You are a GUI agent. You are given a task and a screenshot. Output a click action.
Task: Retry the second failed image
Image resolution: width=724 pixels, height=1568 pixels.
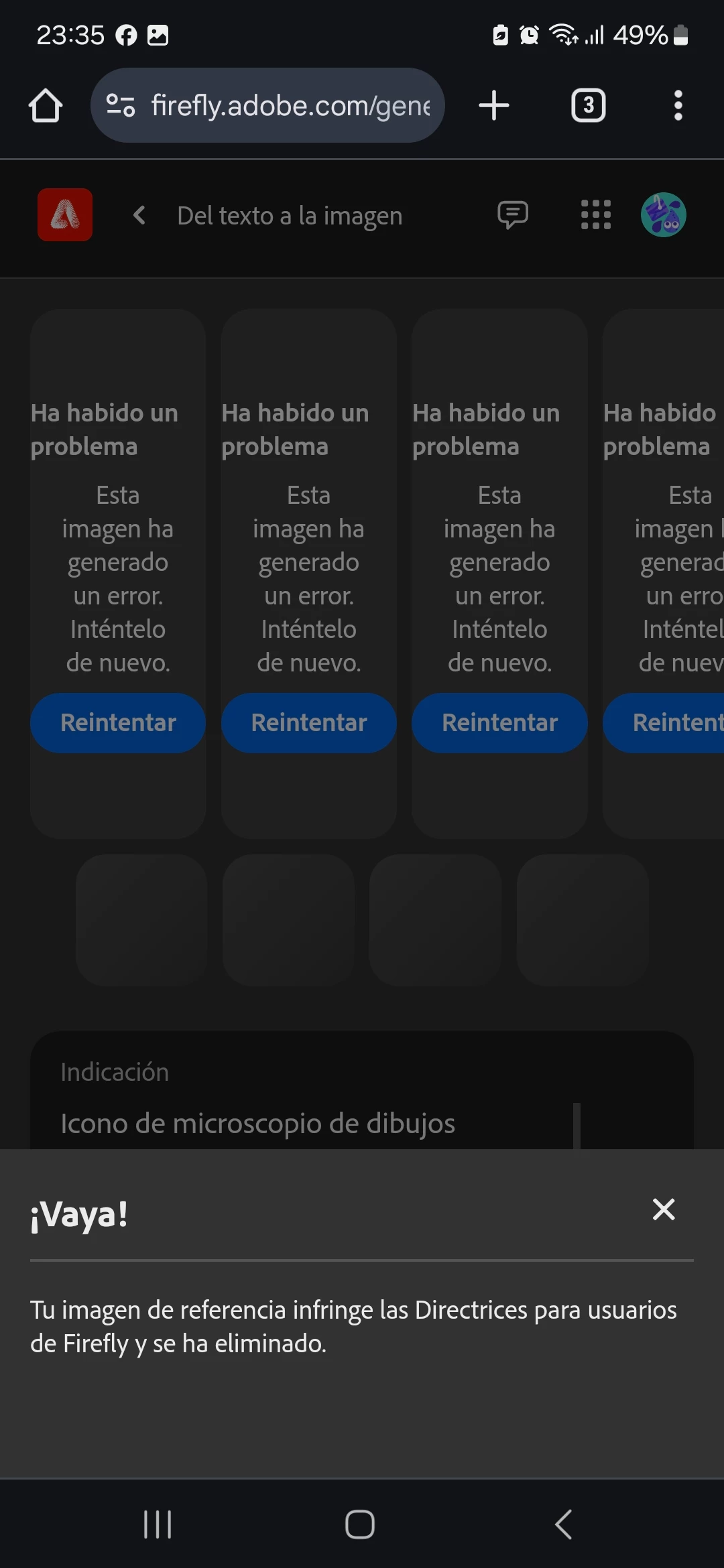(x=308, y=722)
